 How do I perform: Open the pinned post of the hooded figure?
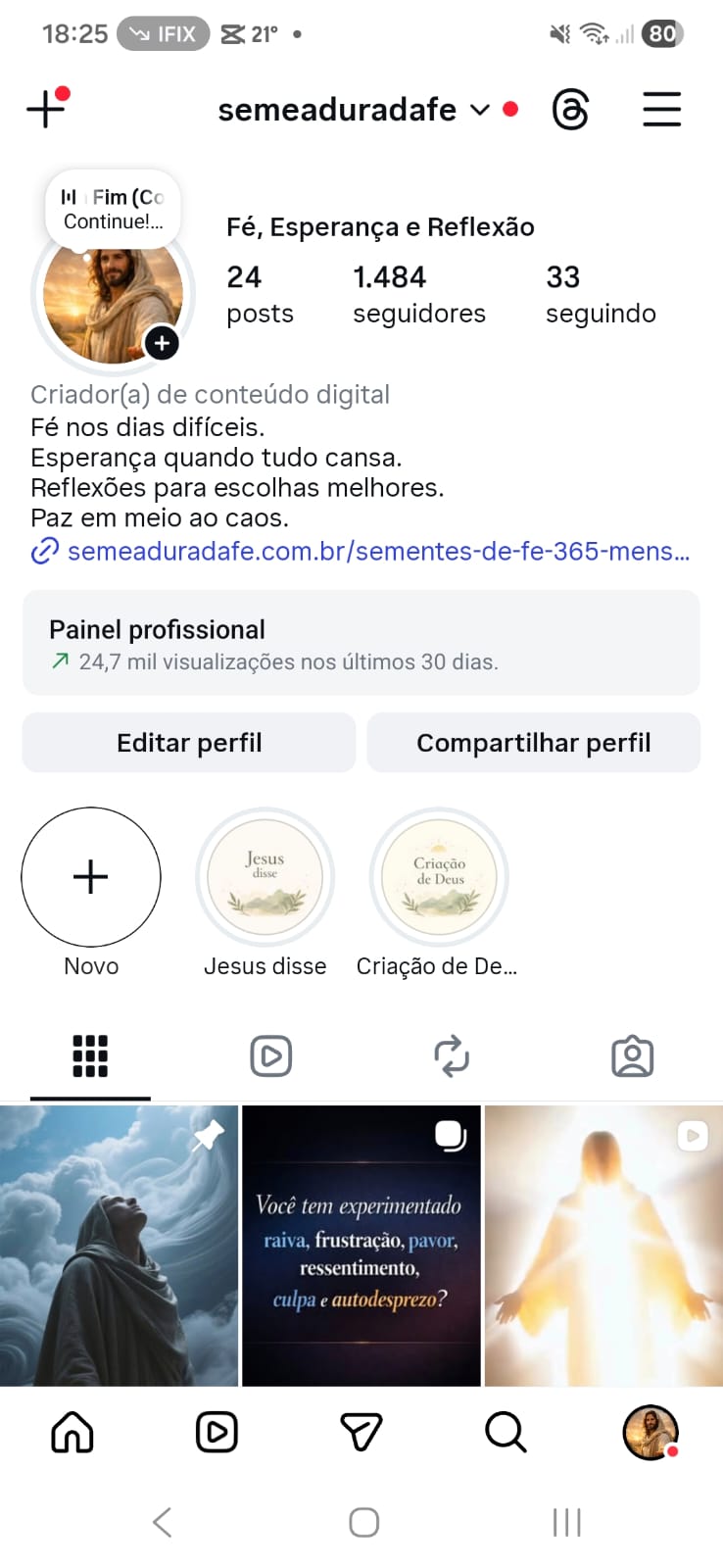[119, 1246]
